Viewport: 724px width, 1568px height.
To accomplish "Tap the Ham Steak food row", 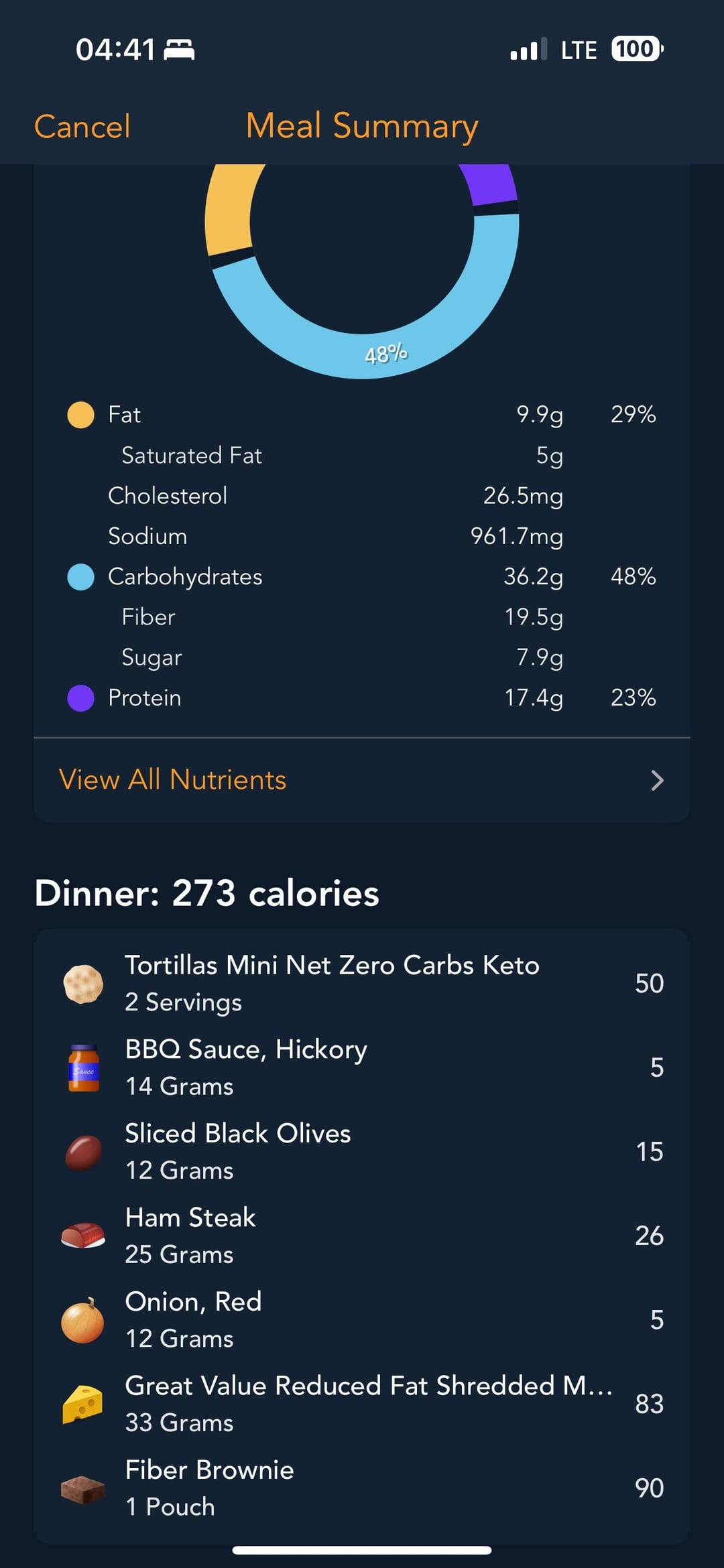I will point(362,1236).
